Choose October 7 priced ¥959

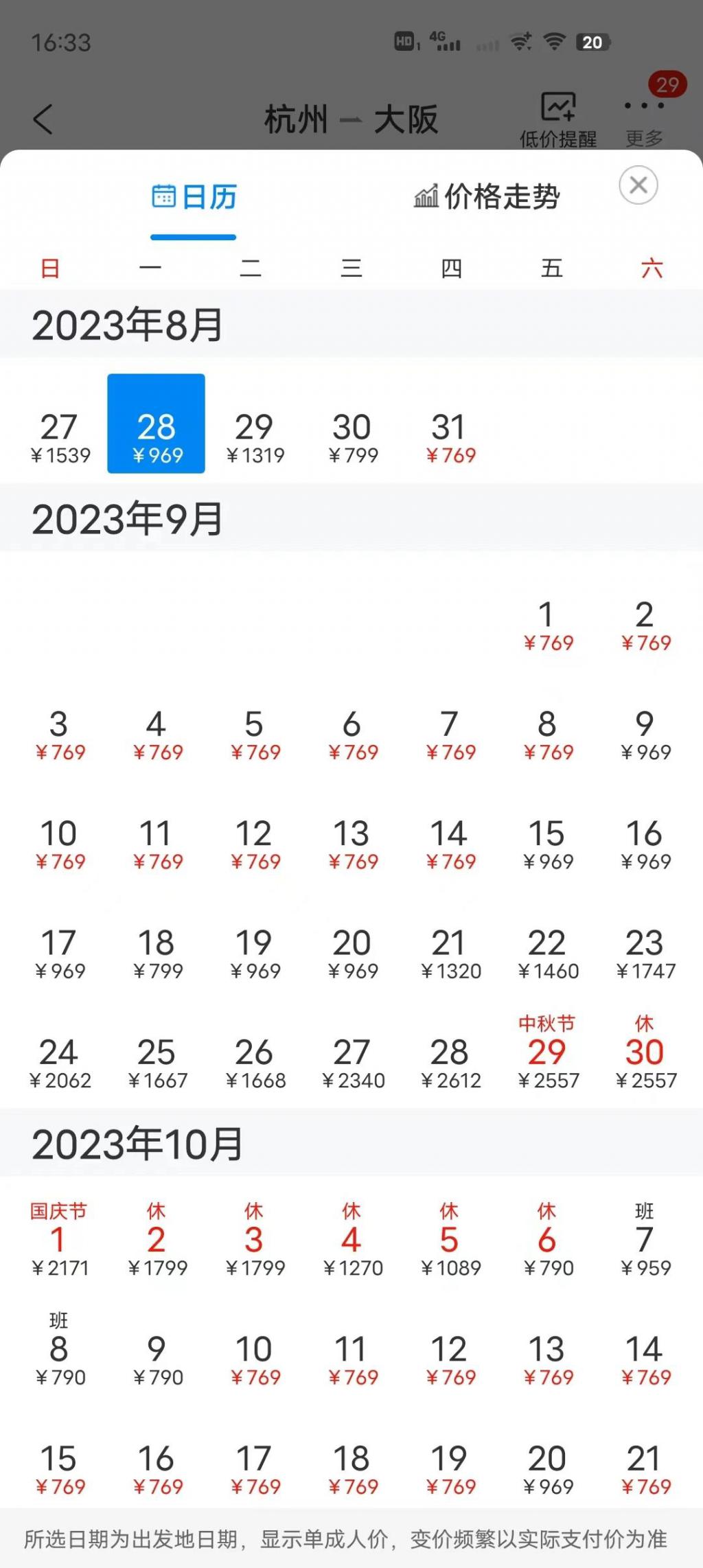(x=645, y=1240)
